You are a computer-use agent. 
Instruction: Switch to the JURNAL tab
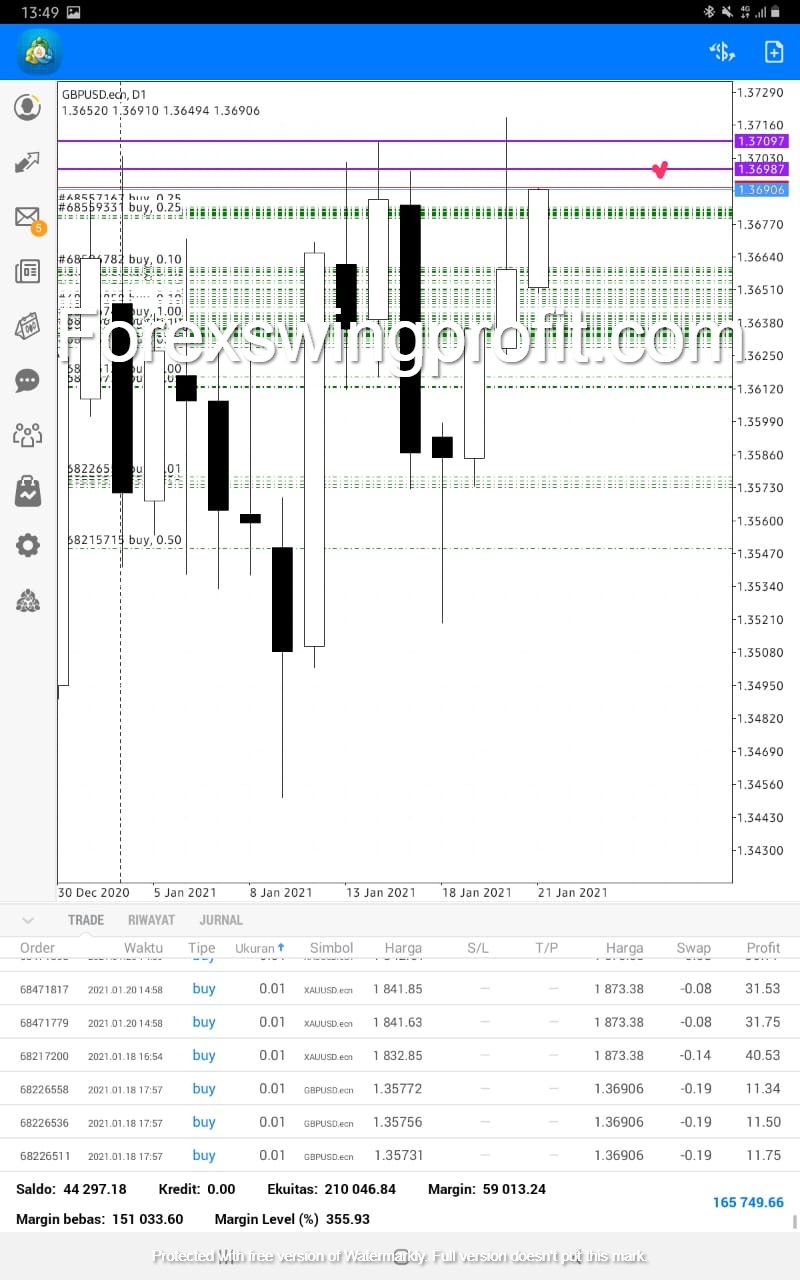tap(221, 920)
